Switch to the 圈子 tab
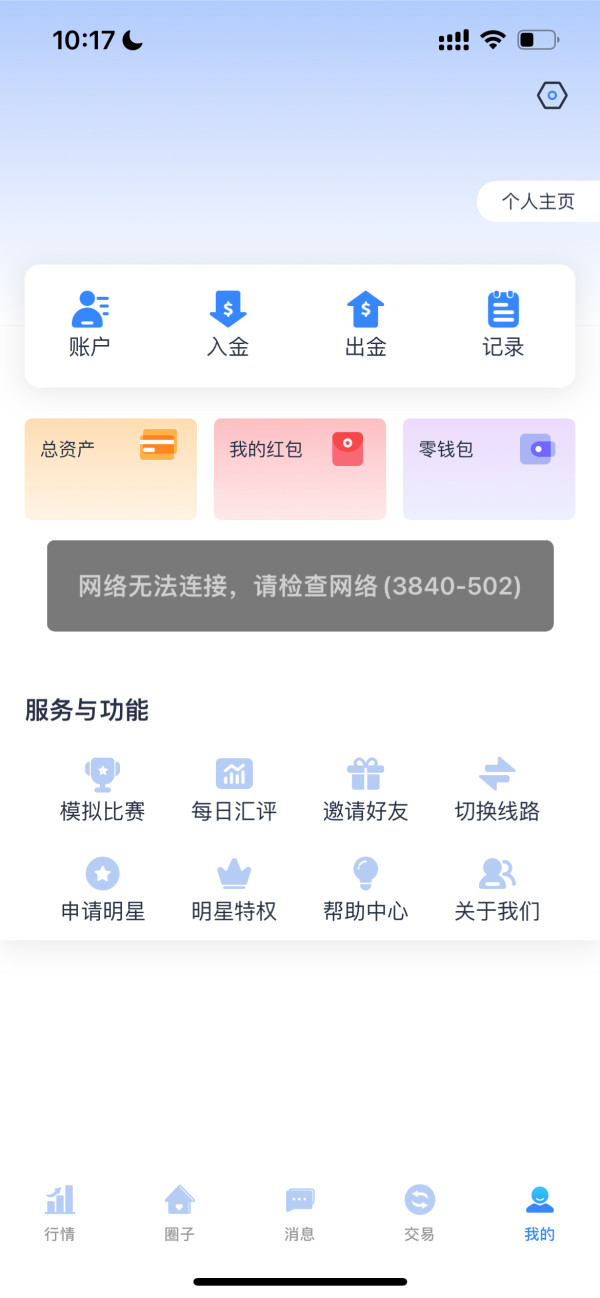Viewport: 600px width, 1298px height. (180, 1213)
